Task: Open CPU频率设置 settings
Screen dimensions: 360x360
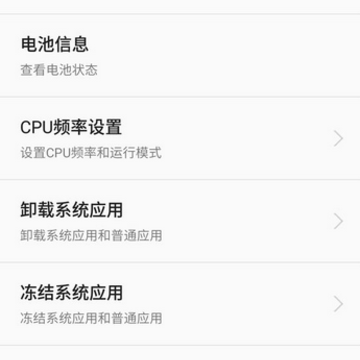Action: pyautogui.click(x=180, y=138)
